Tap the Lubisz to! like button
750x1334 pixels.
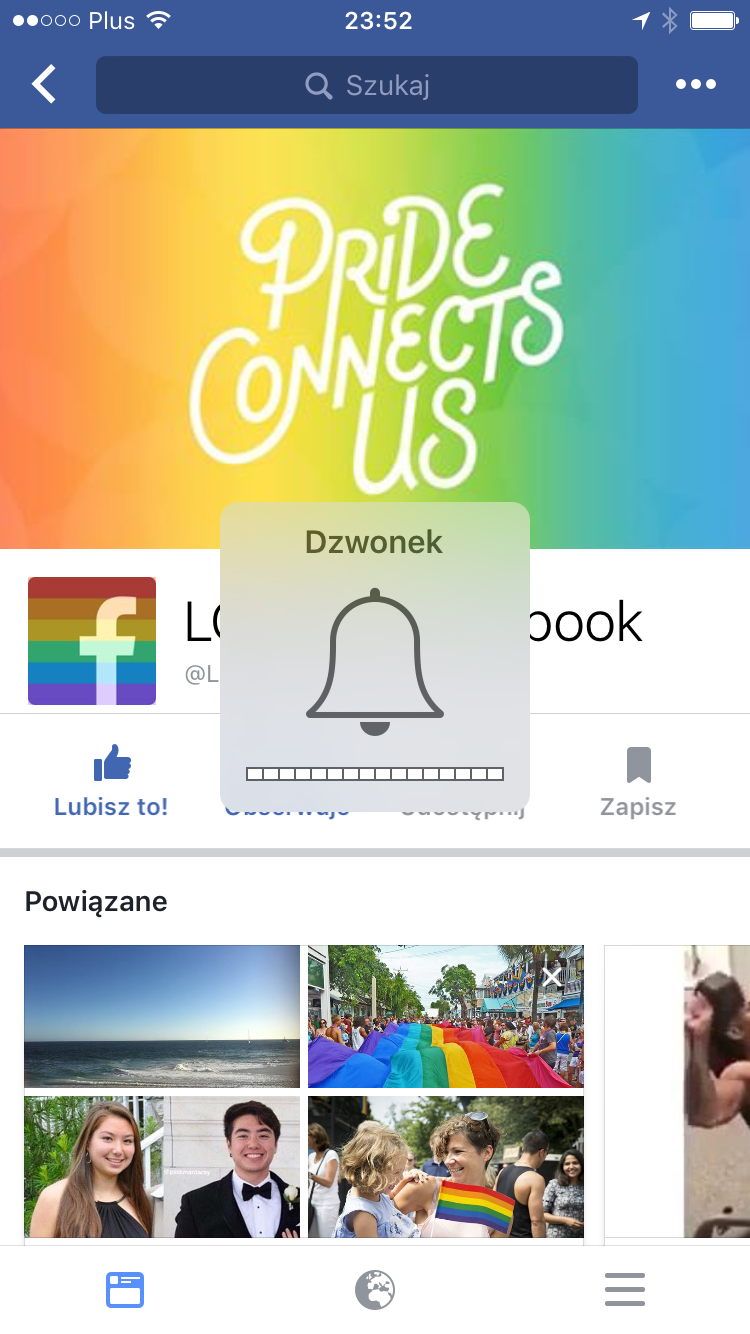pos(111,782)
